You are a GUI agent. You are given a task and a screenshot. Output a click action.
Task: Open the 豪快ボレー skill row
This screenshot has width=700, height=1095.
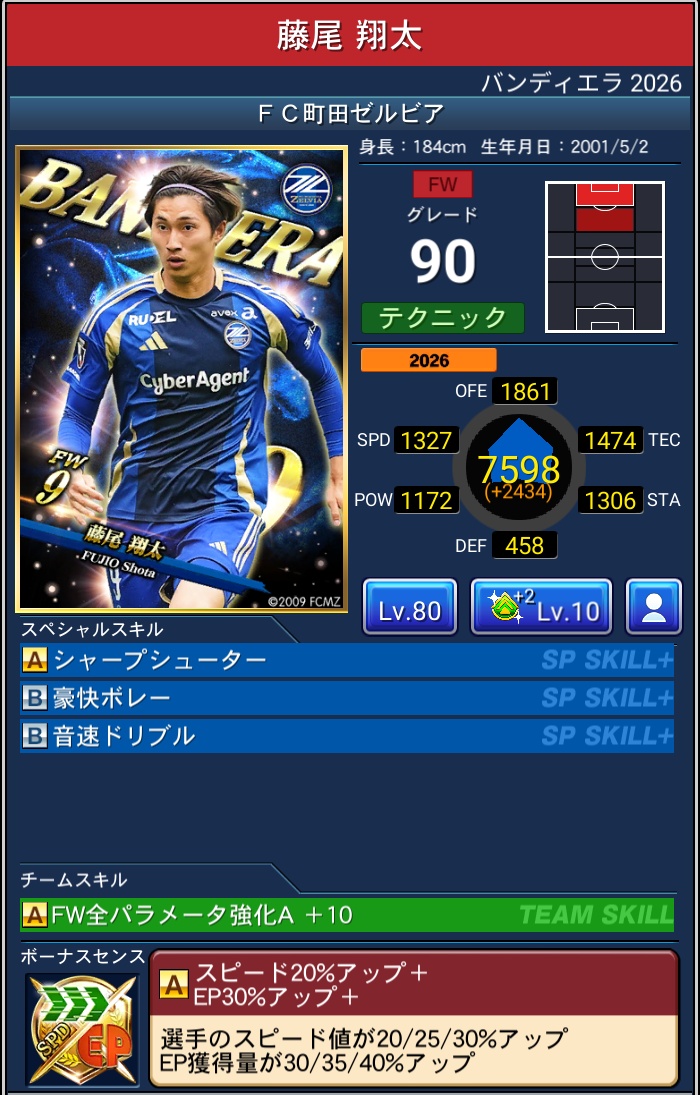point(346,698)
